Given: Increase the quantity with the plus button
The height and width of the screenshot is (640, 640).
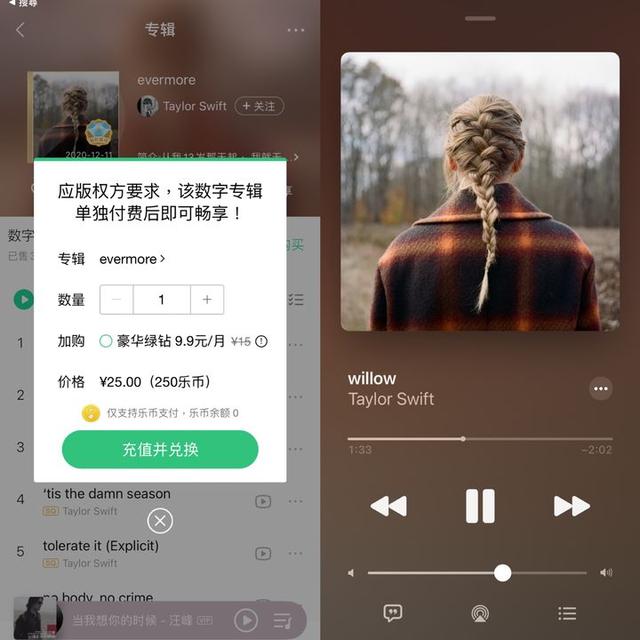Looking at the screenshot, I should [x=207, y=299].
